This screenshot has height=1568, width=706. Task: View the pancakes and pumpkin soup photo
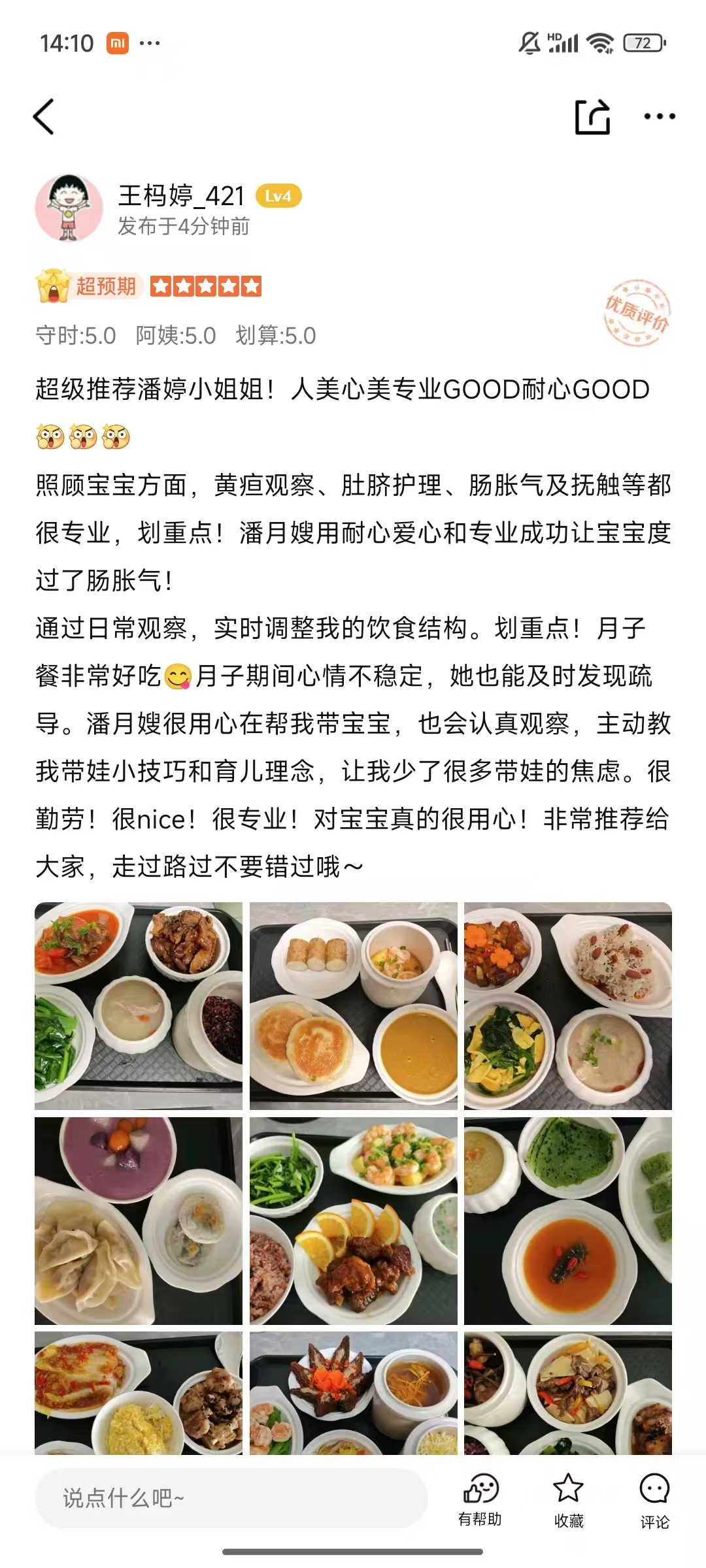353,1005
